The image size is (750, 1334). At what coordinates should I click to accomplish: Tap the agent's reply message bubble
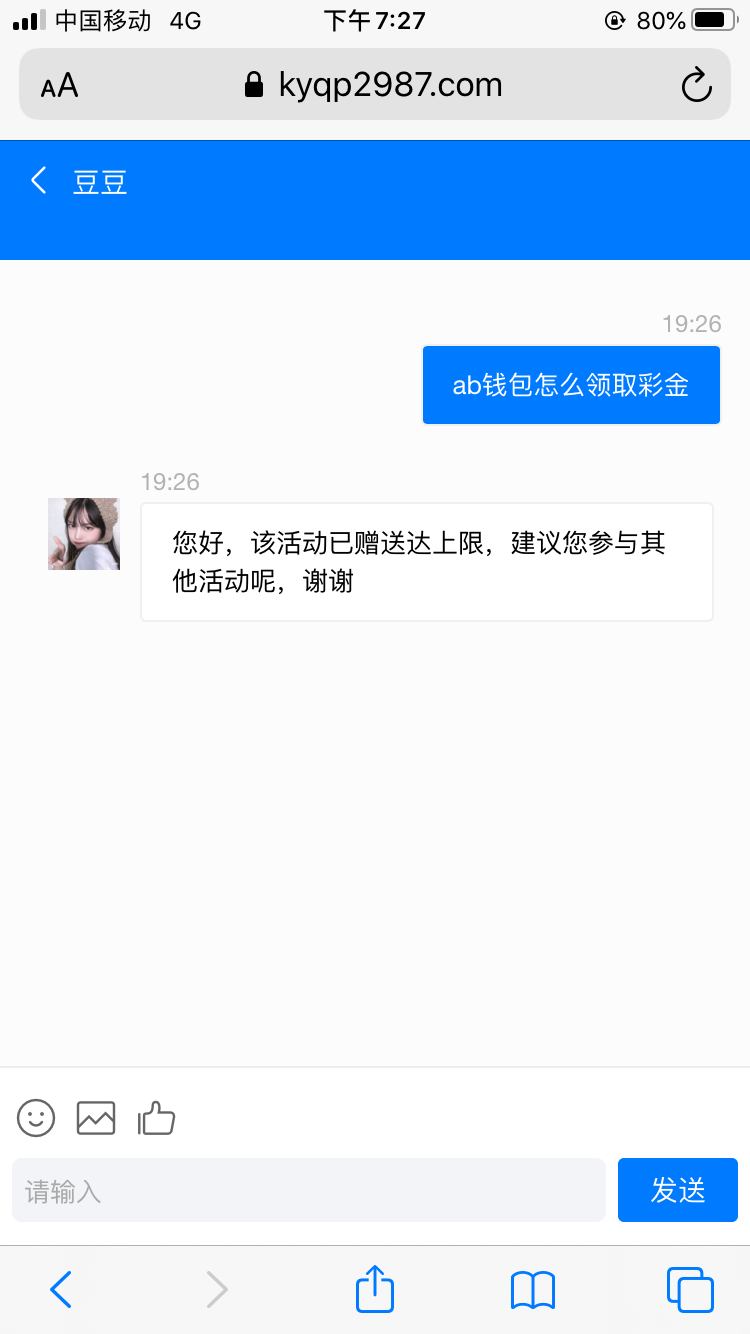point(427,561)
